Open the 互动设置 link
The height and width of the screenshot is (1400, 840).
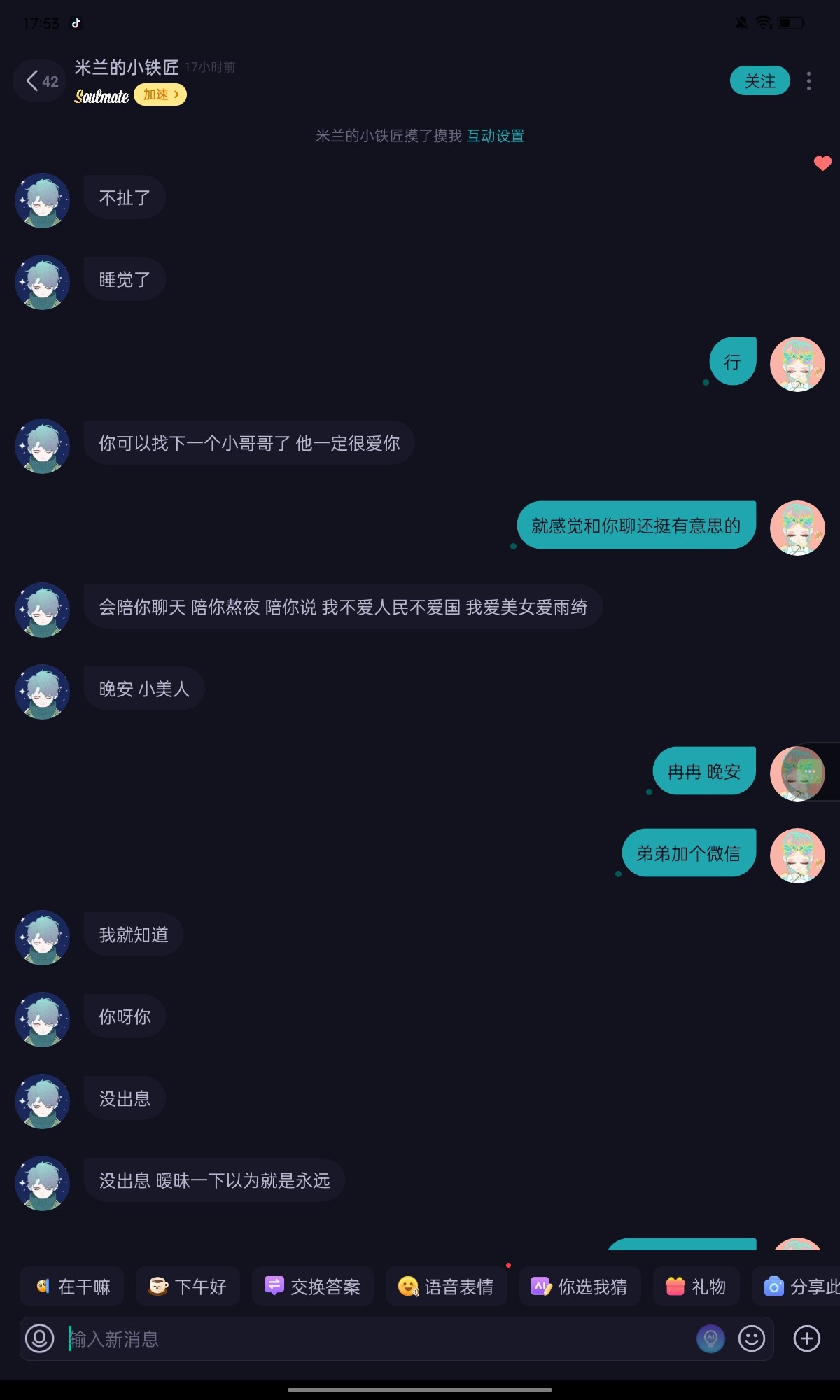pos(496,136)
